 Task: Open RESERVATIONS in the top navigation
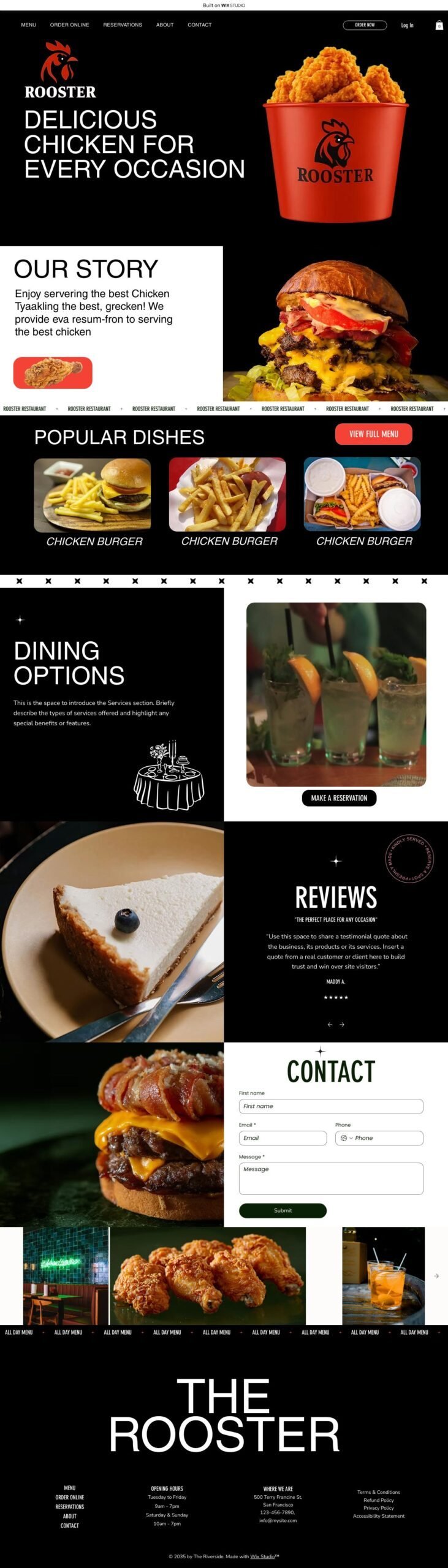(122, 25)
